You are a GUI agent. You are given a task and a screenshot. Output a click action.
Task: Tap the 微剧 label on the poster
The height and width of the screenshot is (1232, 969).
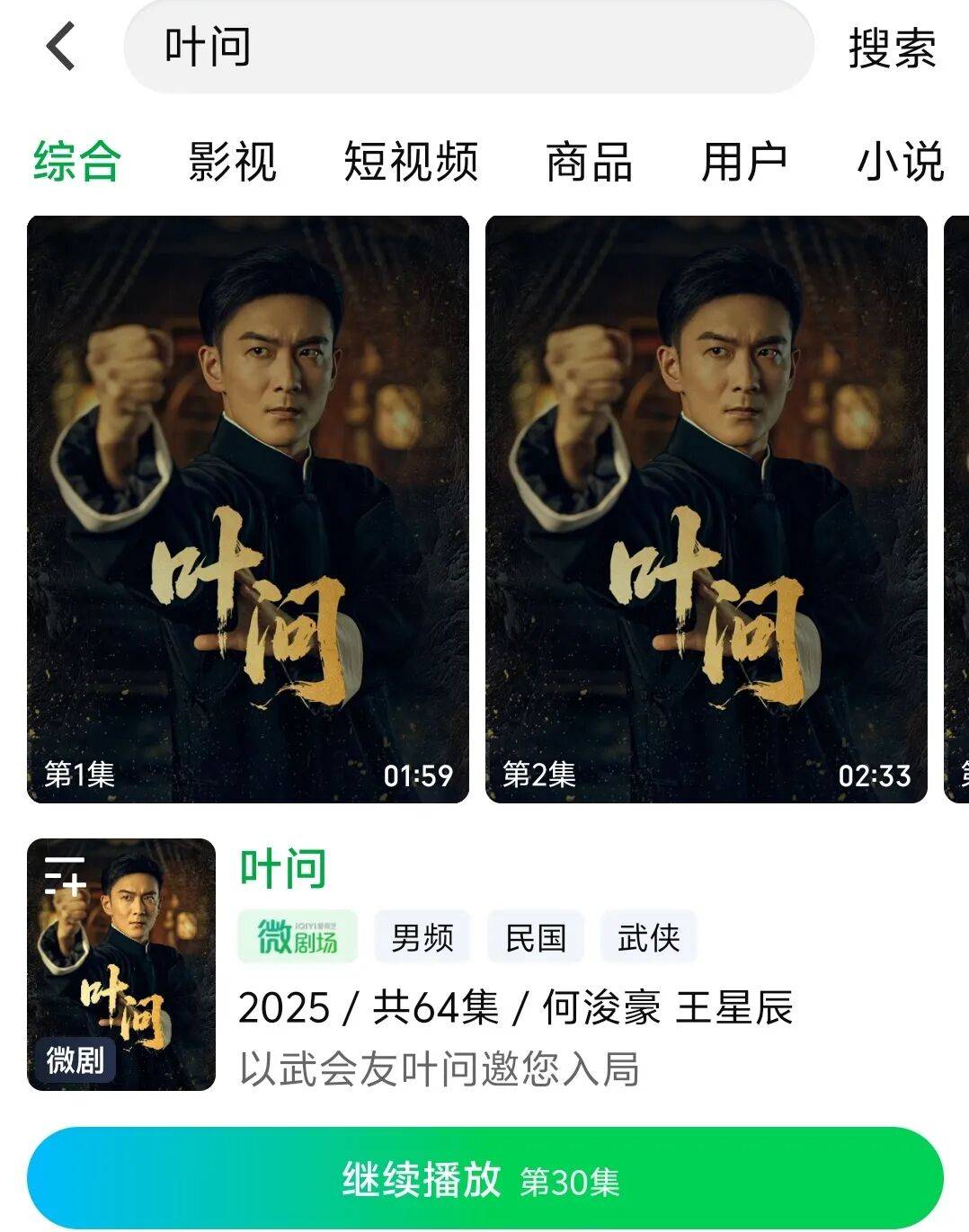[76, 1059]
